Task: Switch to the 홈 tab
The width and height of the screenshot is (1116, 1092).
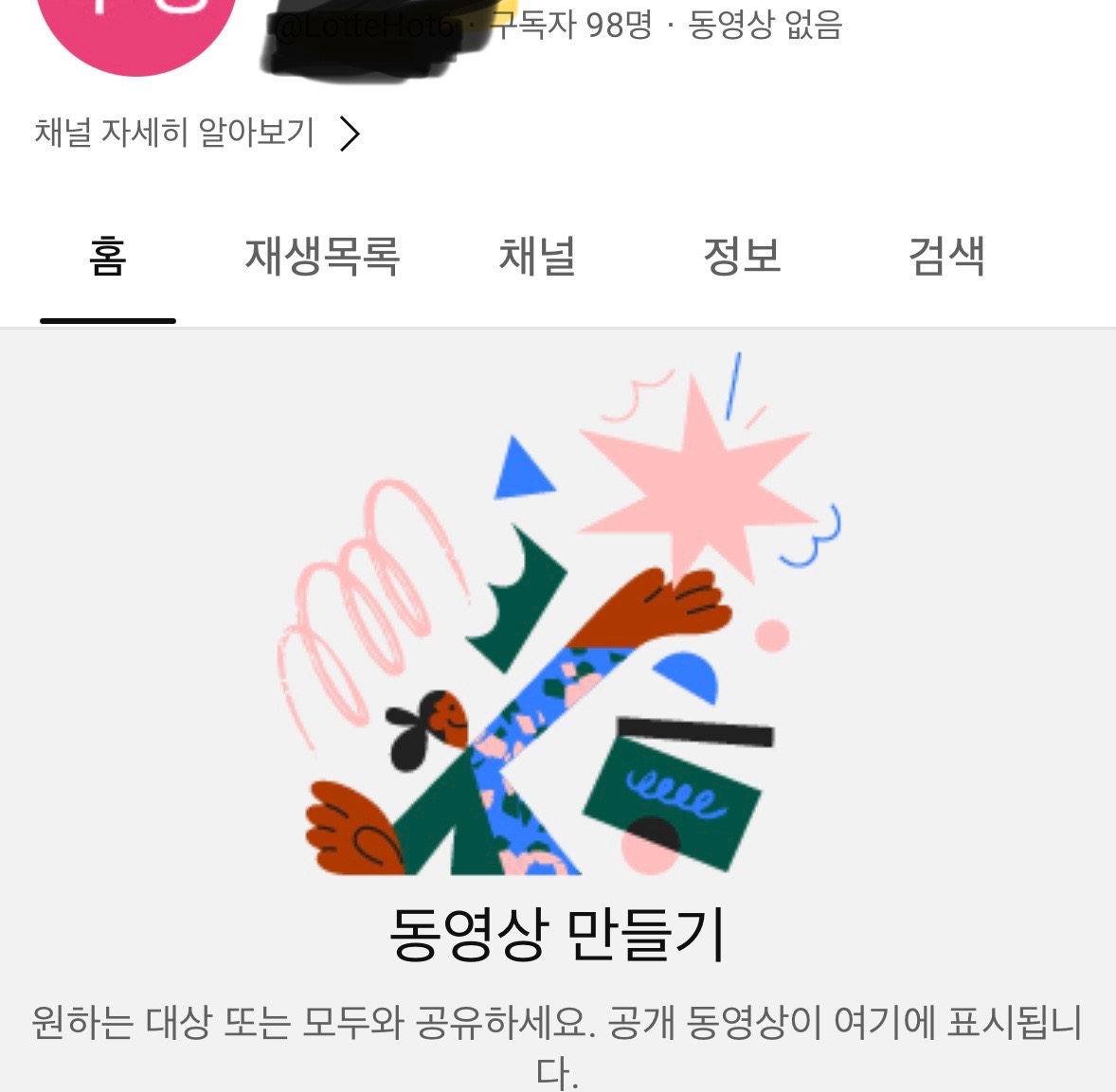Action: (108, 257)
